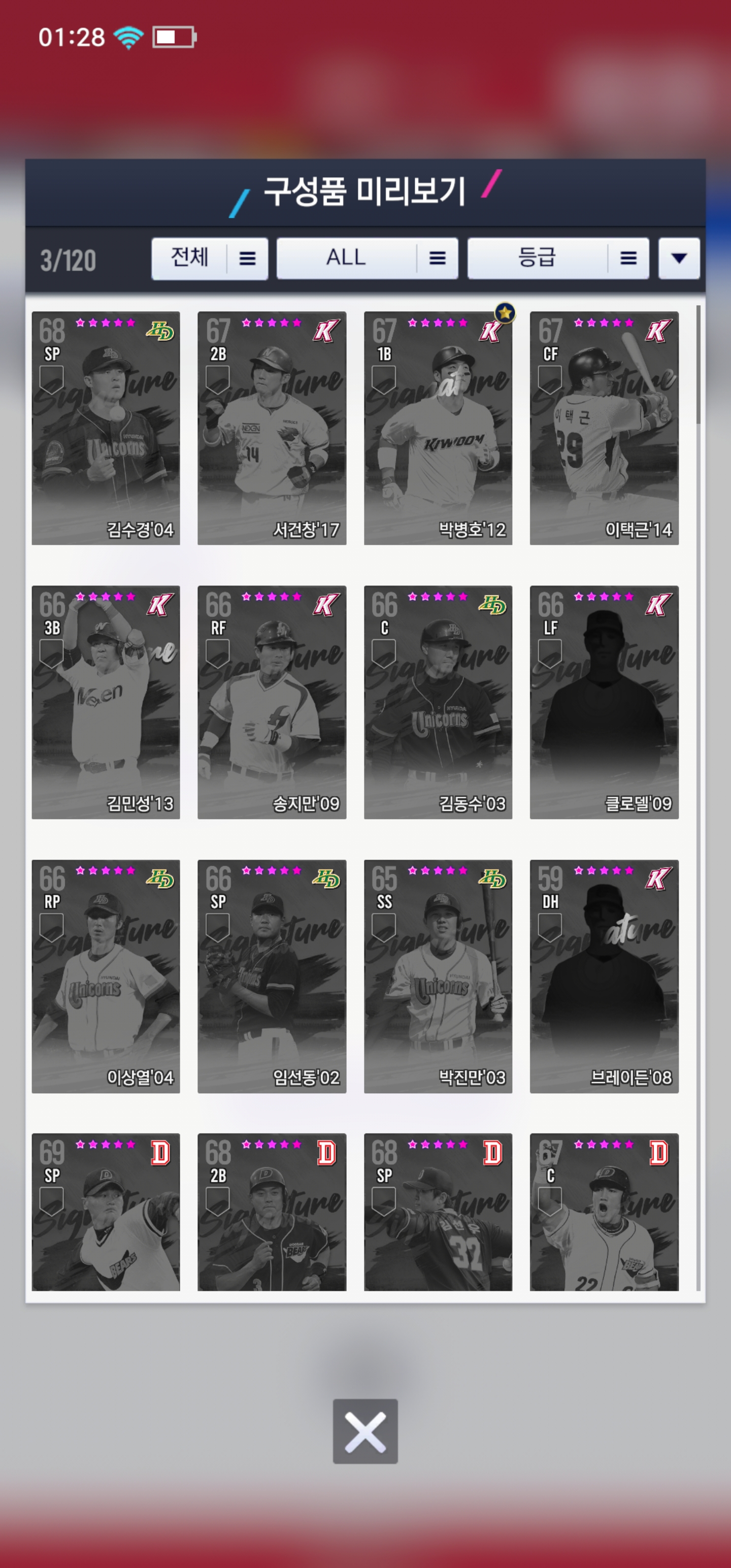
Task: Open the 클로델'09 player card
Action: point(604,702)
